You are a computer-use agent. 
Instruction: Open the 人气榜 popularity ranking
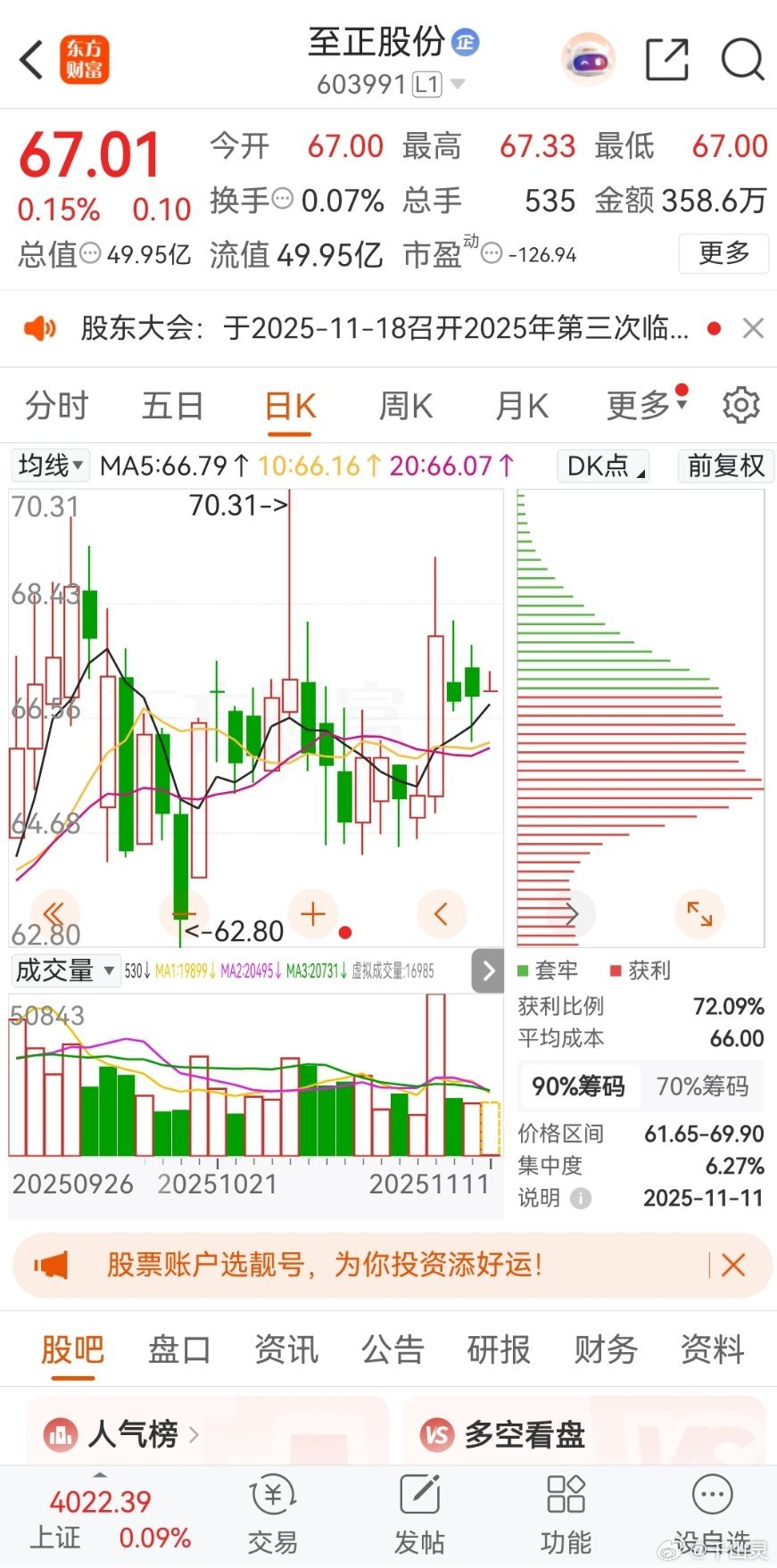pyautogui.click(x=132, y=1433)
